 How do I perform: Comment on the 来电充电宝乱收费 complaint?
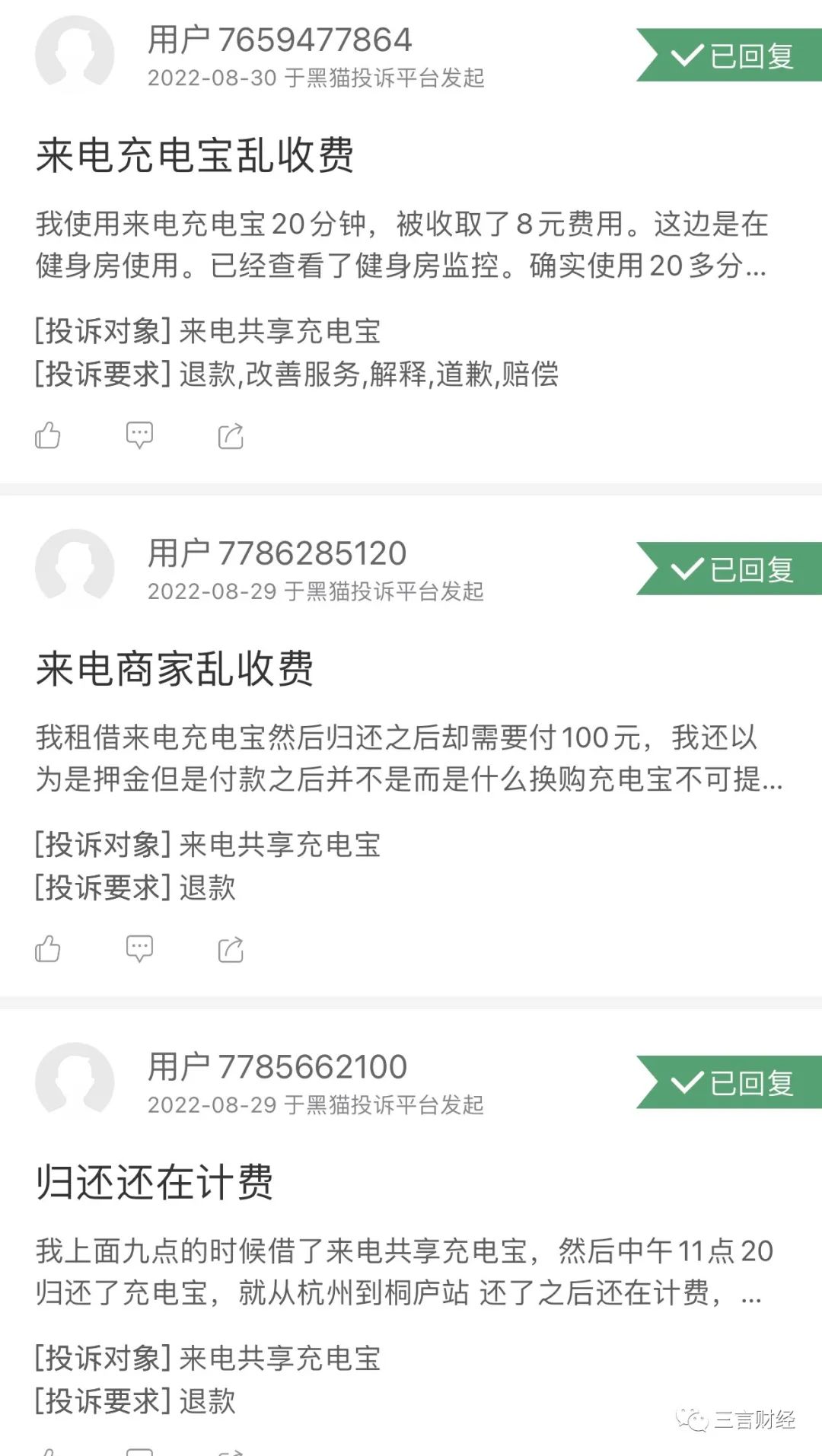pyautogui.click(x=139, y=435)
